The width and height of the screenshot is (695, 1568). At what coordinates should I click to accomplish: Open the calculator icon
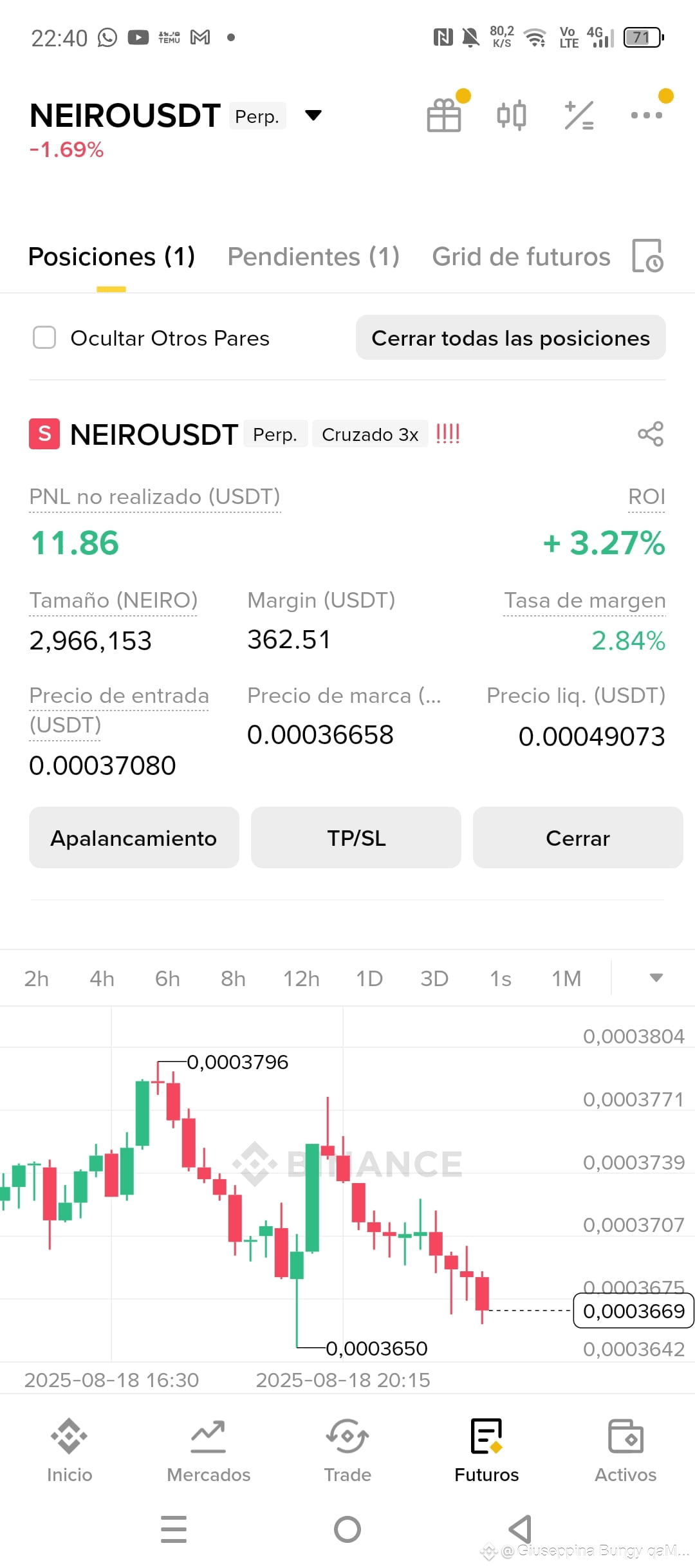tap(579, 115)
